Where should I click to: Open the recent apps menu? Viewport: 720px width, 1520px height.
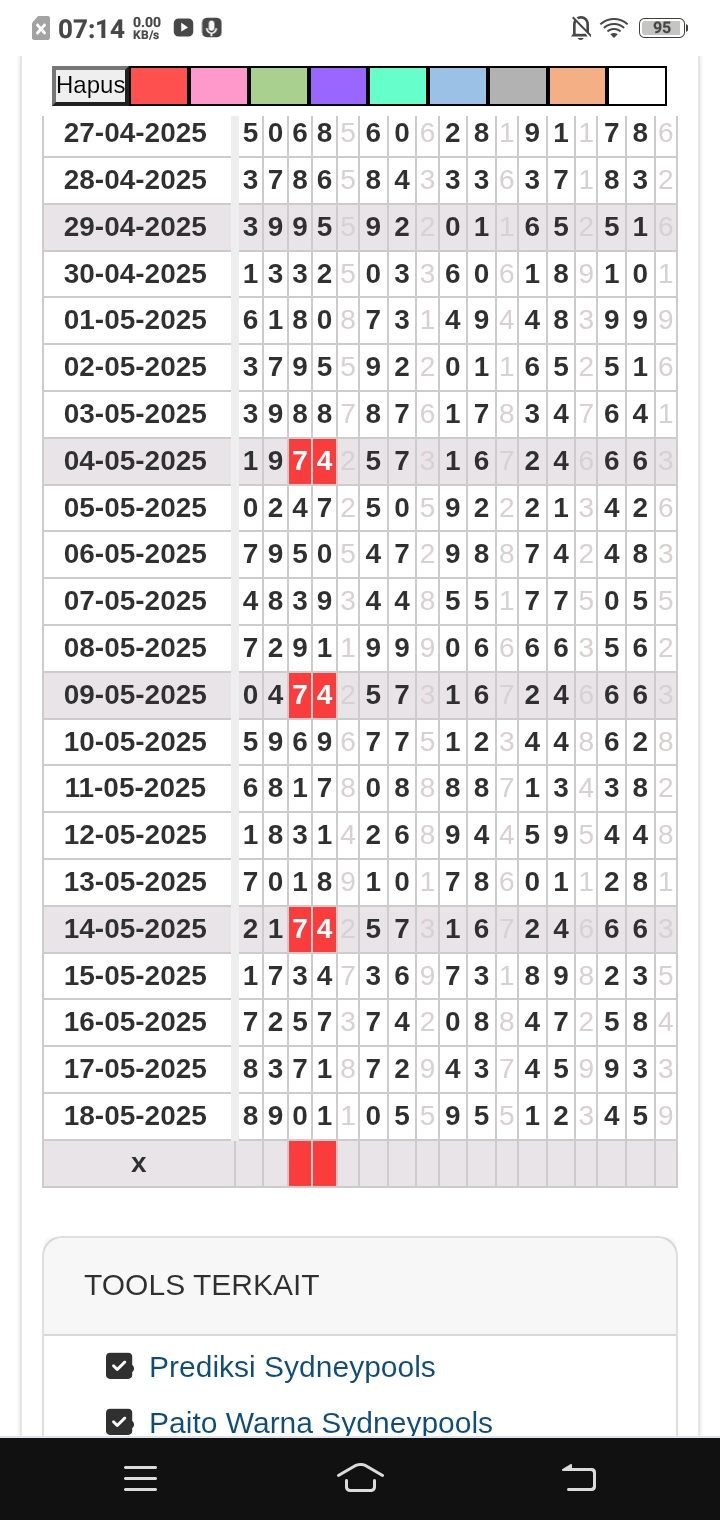(140, 1478)
